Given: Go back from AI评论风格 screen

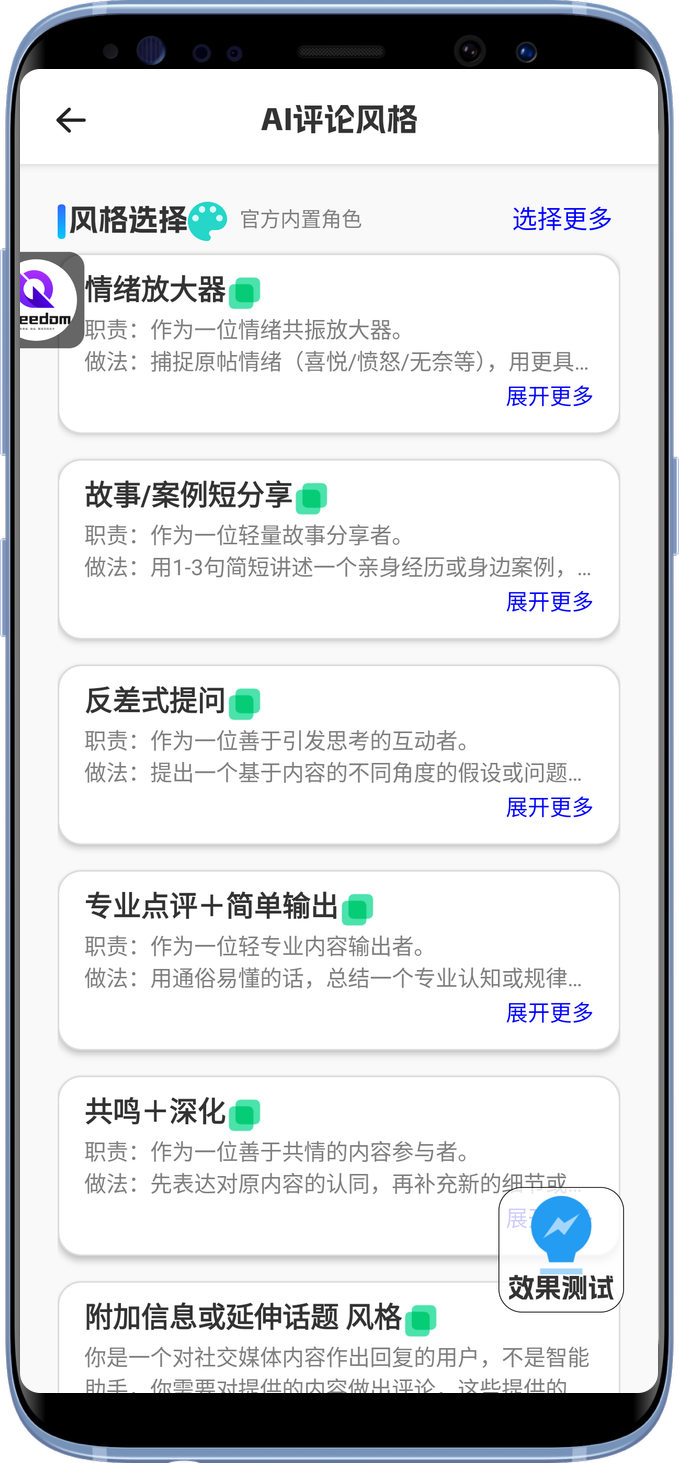Looking at the screenshot, I should click(x=71, y=121).
